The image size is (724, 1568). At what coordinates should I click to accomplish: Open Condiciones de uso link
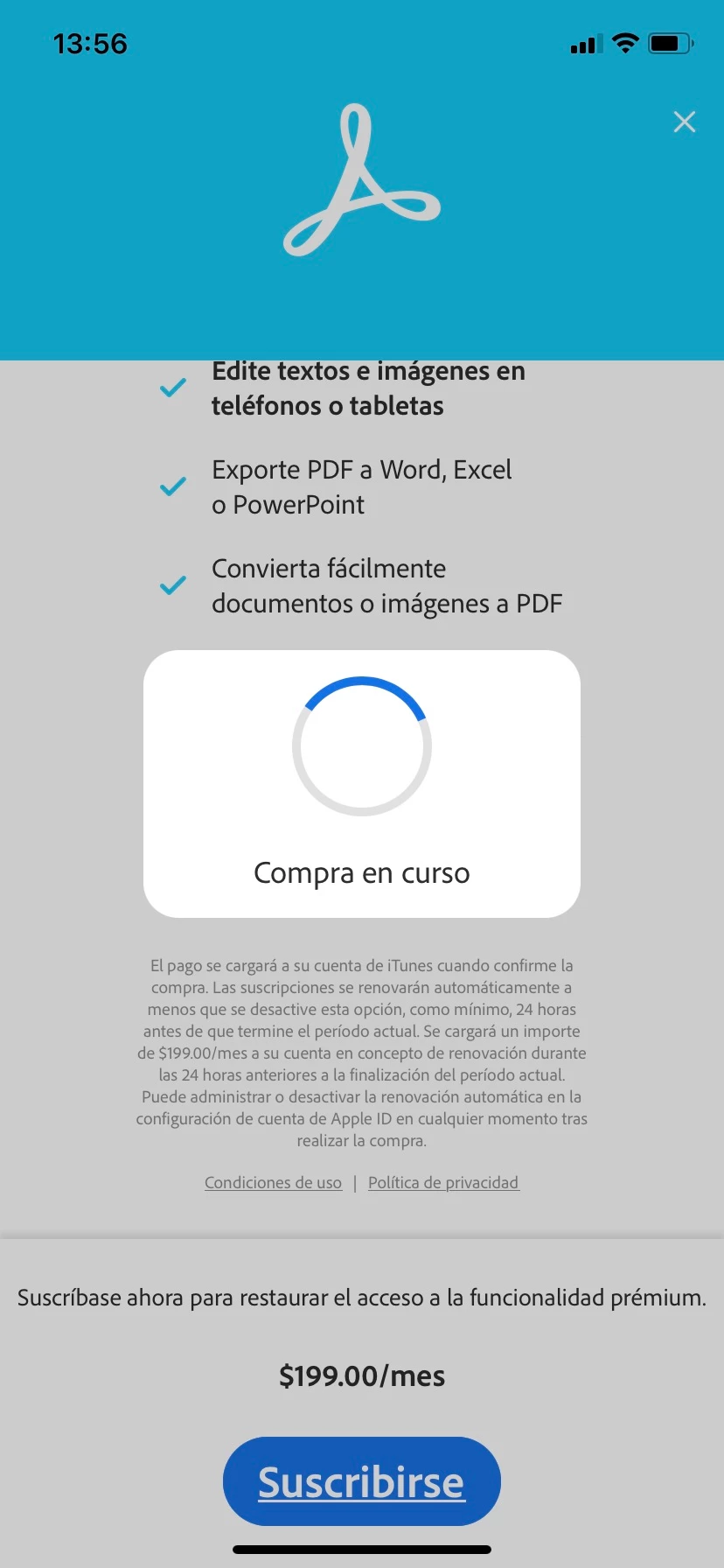click(x=273, y=1183)
